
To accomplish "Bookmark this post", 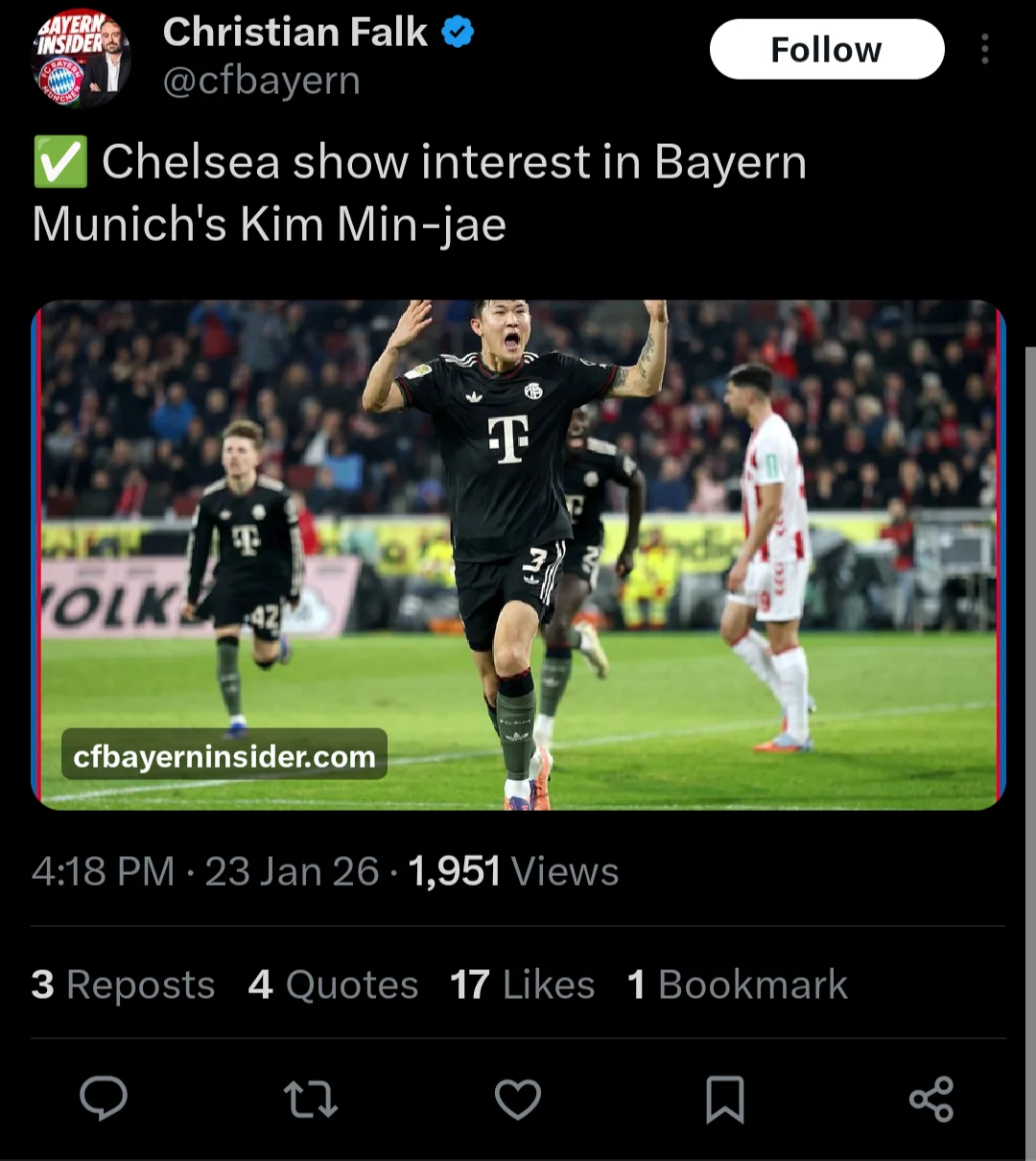I will point(724,1099).
